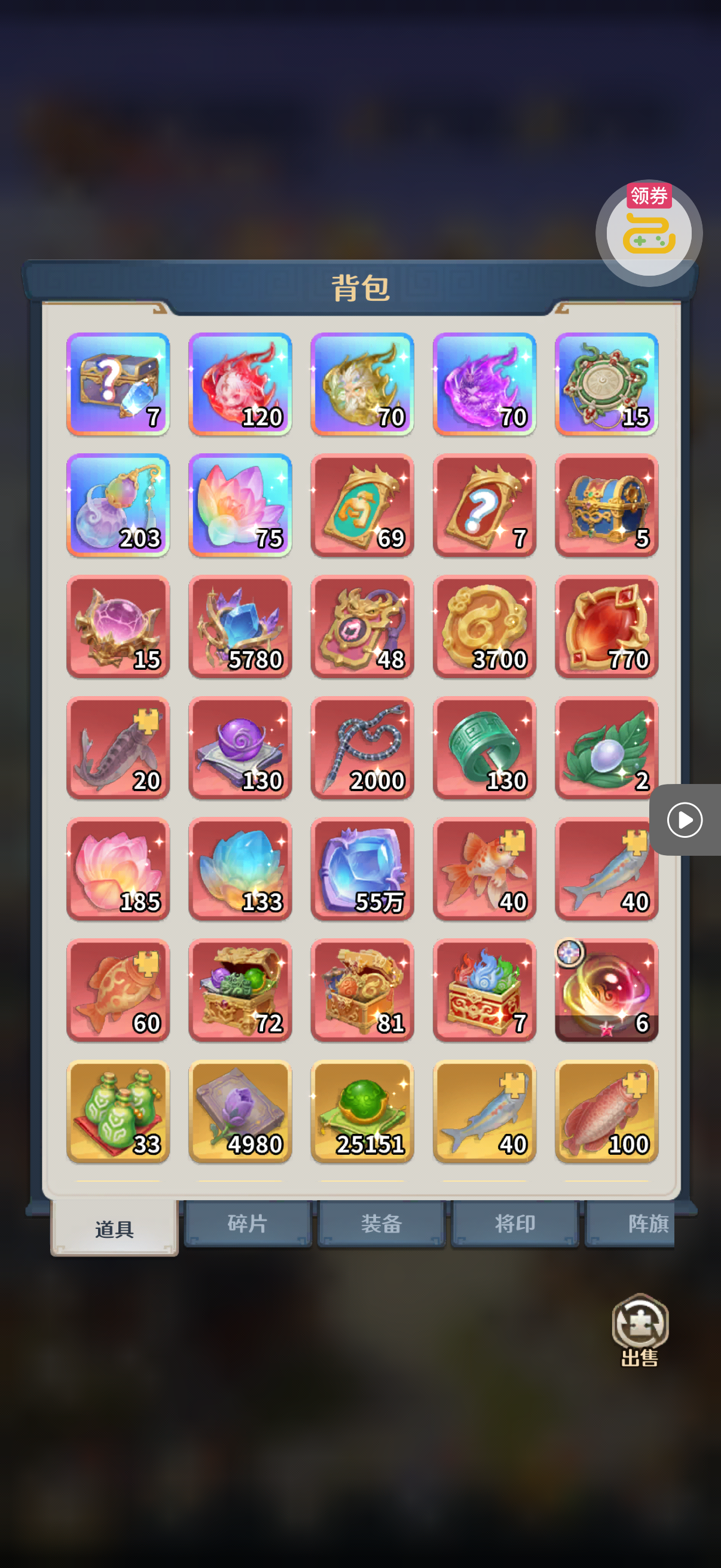Screen dimensions: 721x1568
Task: Select the chain whip item with 2000
Action: 362,747
